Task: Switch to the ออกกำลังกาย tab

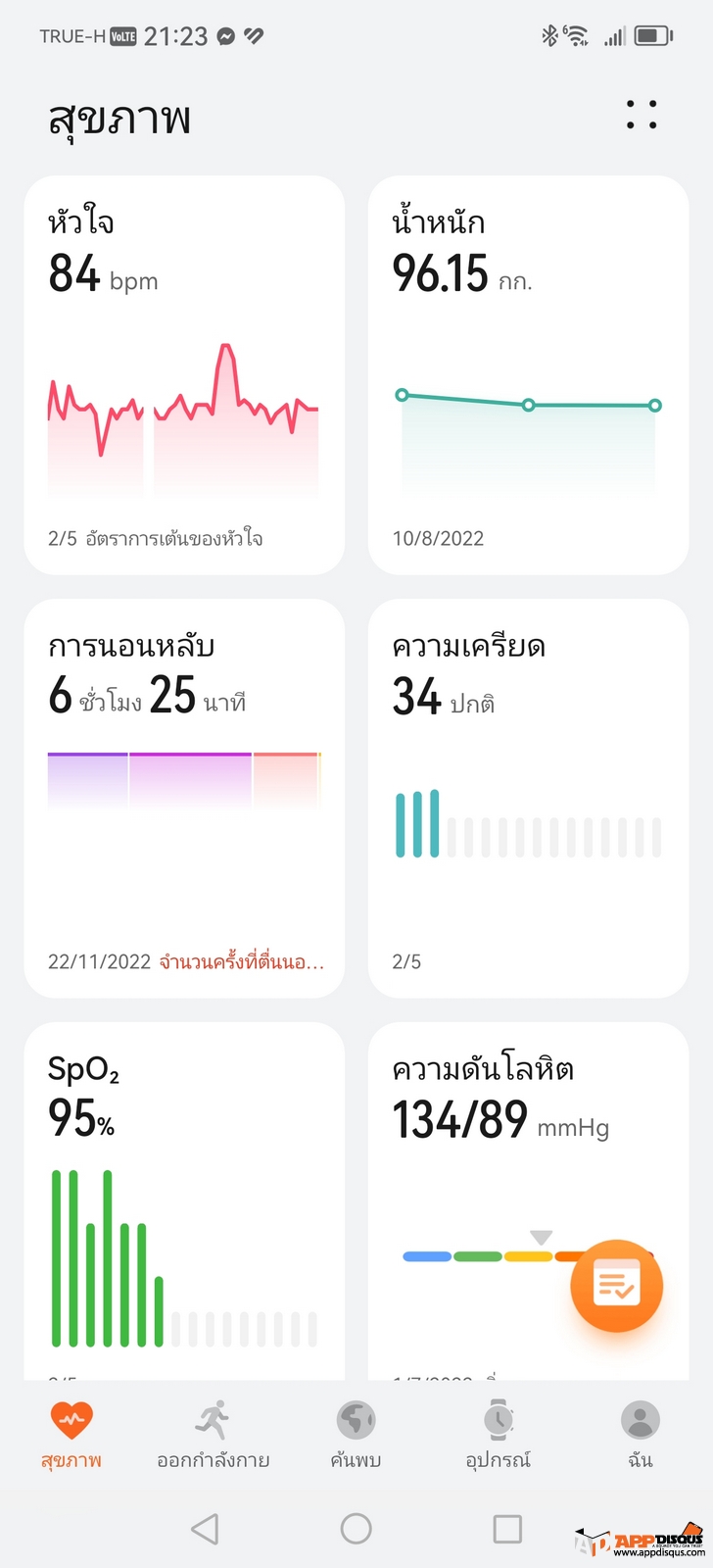Action: (x=214, y=1436)
